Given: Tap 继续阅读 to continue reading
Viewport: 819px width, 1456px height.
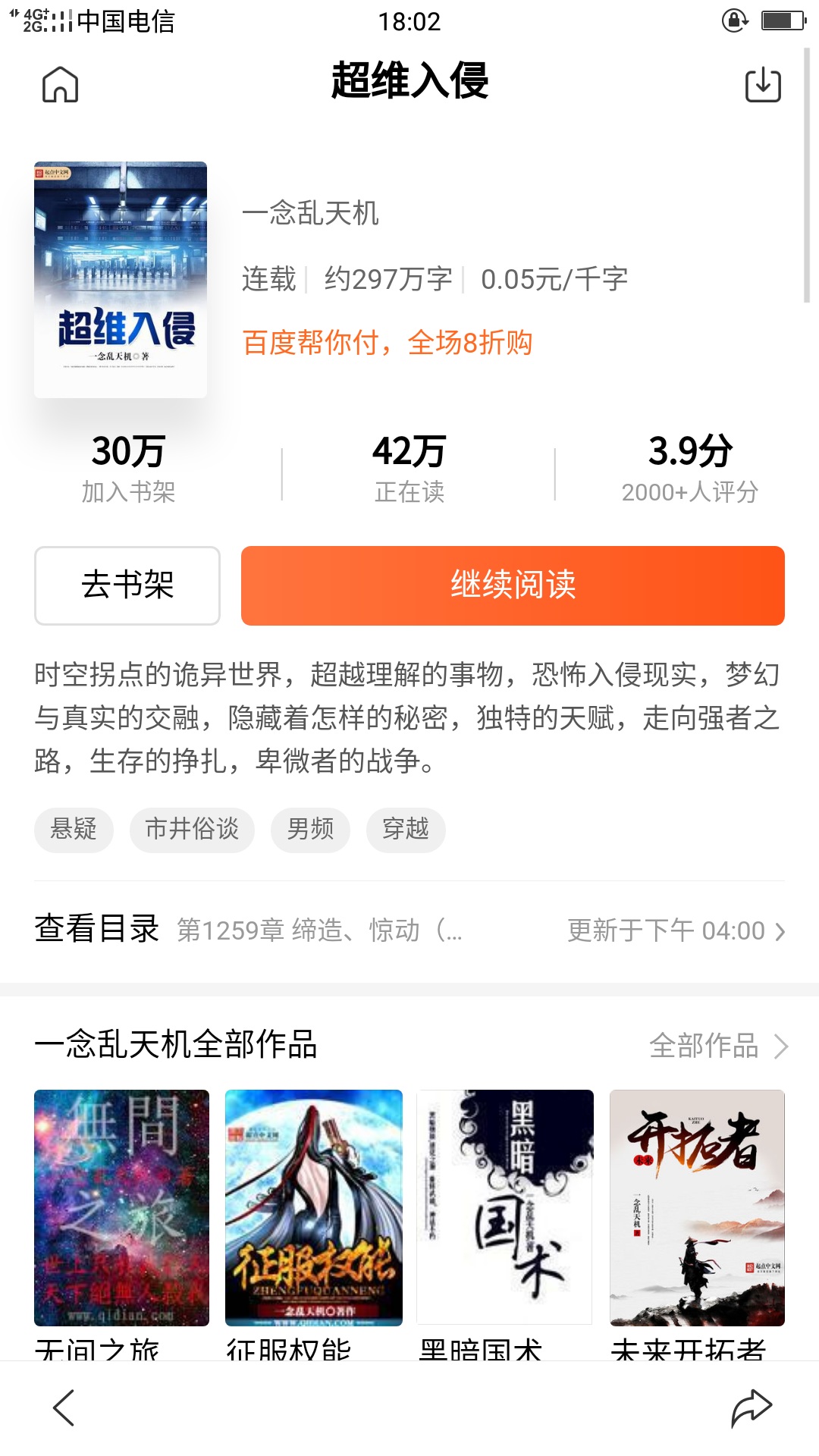Looking at the screenshot, I should [x=513, y=585].
